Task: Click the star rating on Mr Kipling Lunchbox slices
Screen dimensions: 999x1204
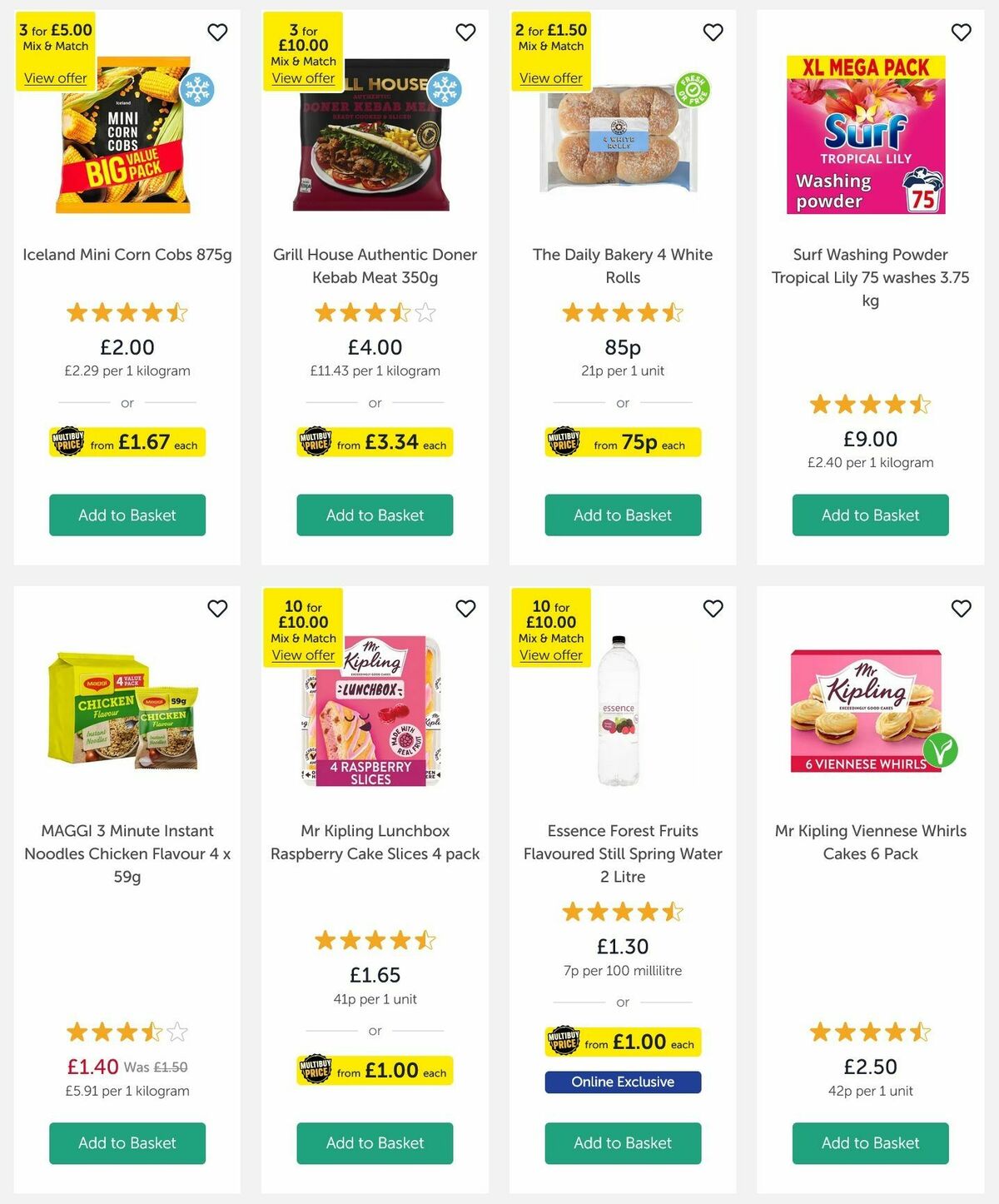Action: point(374,940)
